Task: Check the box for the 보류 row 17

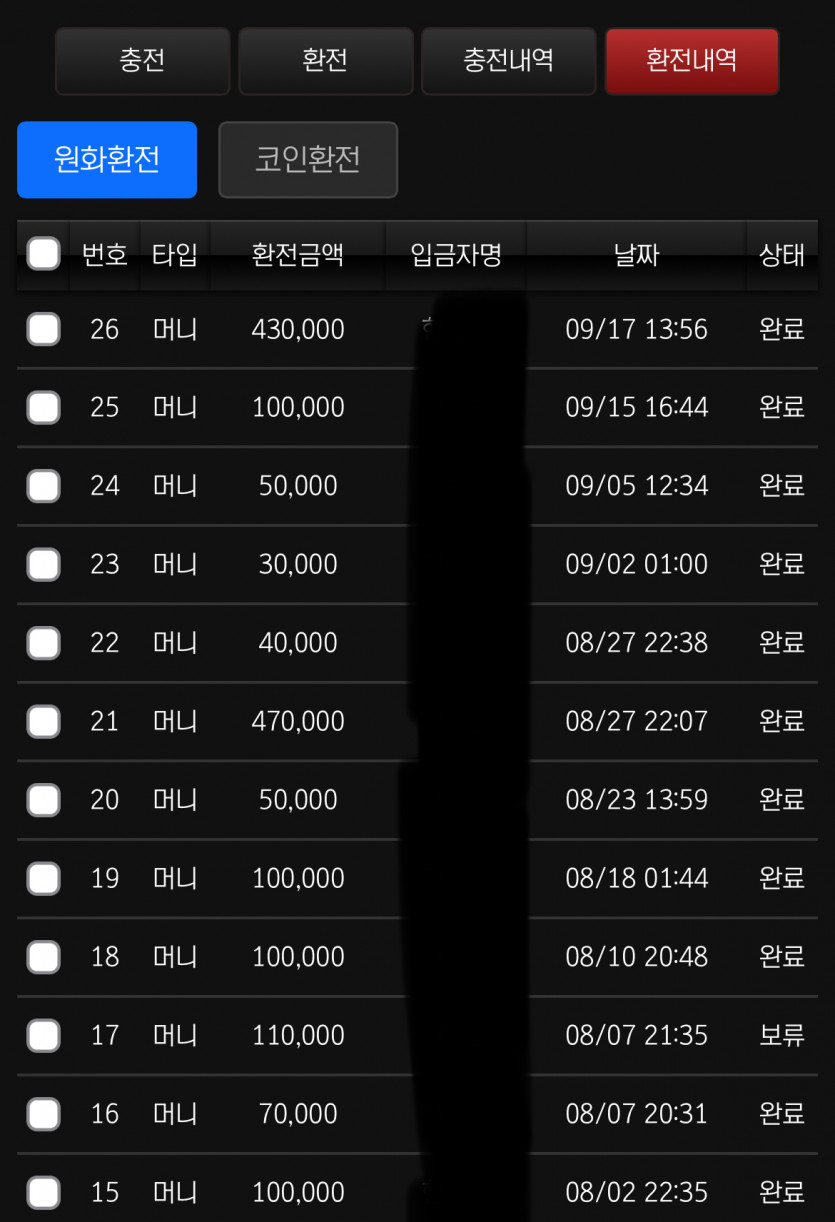Action: point(43,1035)
